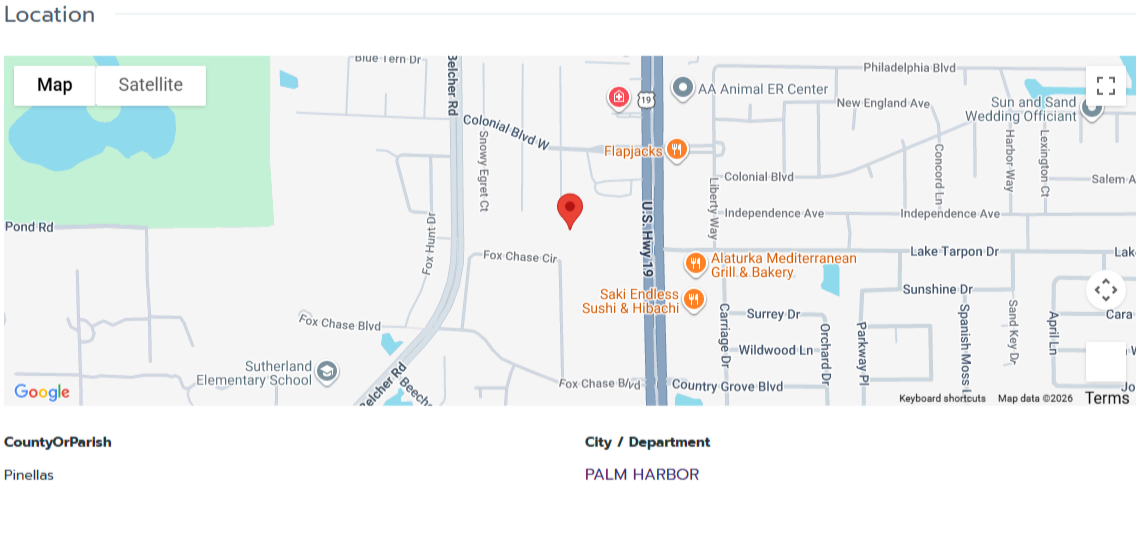The width and height of the screenshot is (1145, 546).
Task: Toggle fullscreen map view
Action: (1105, 85)
